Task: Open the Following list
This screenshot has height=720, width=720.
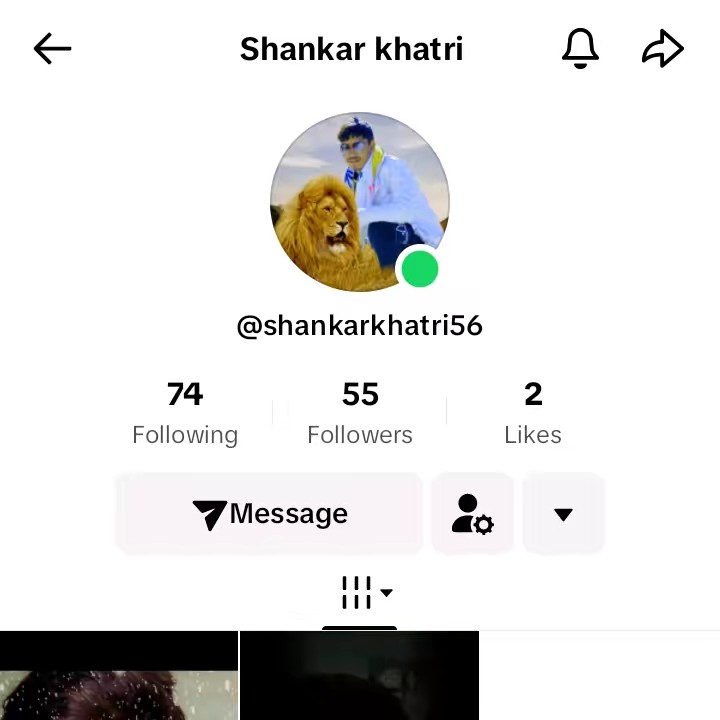Action: tap(185, 412)
